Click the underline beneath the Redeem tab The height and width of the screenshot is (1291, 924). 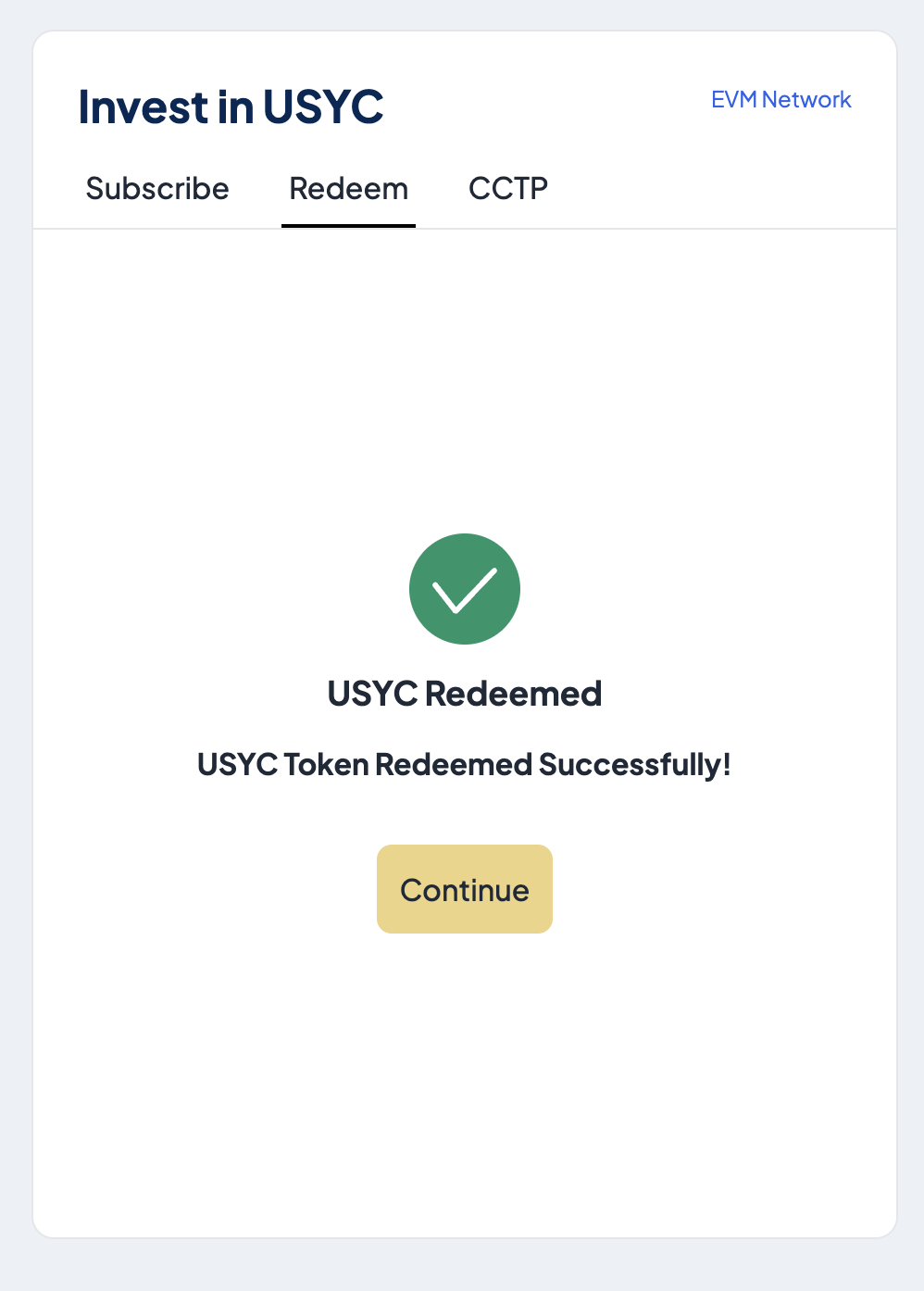coord(348,224)
